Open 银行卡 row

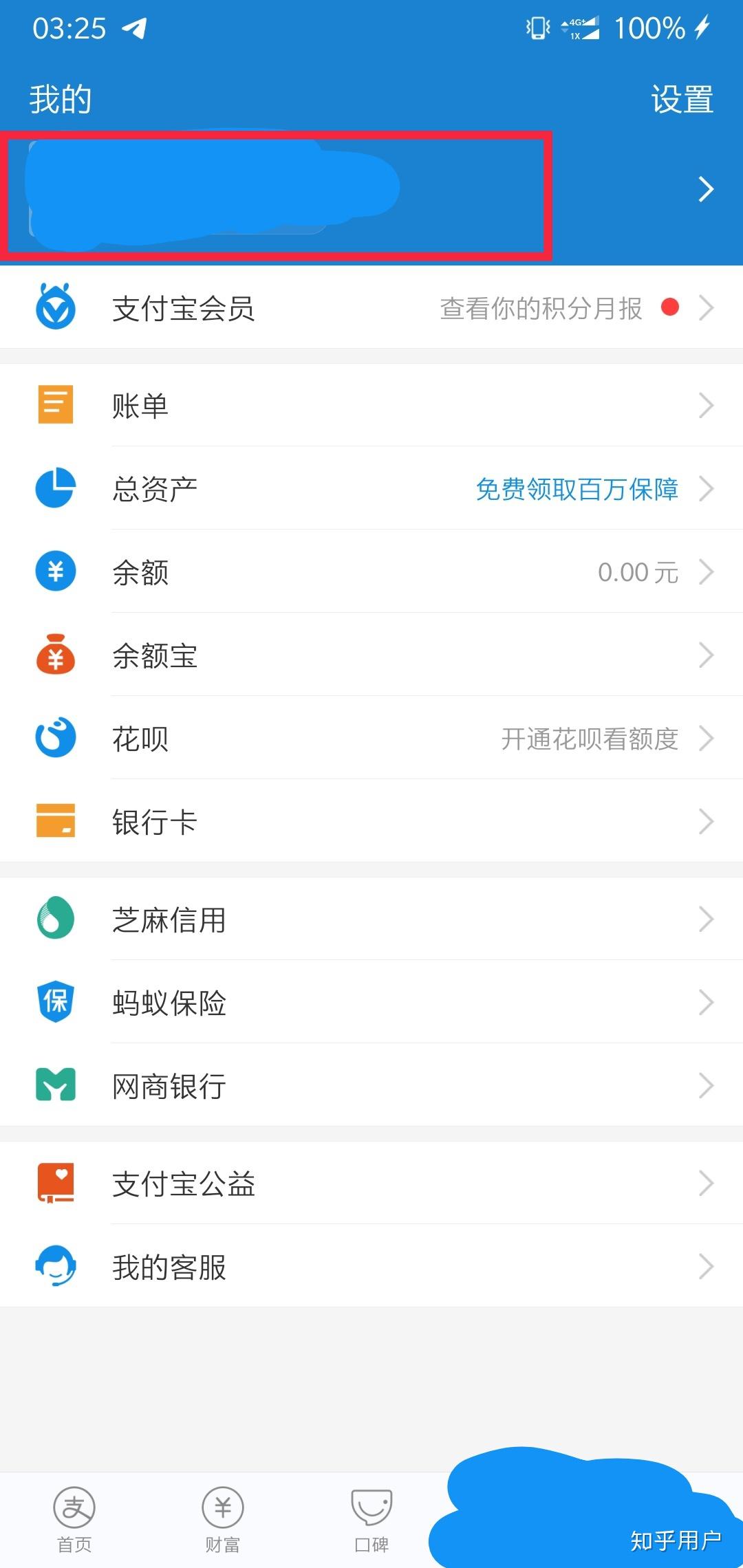point(371,821)
